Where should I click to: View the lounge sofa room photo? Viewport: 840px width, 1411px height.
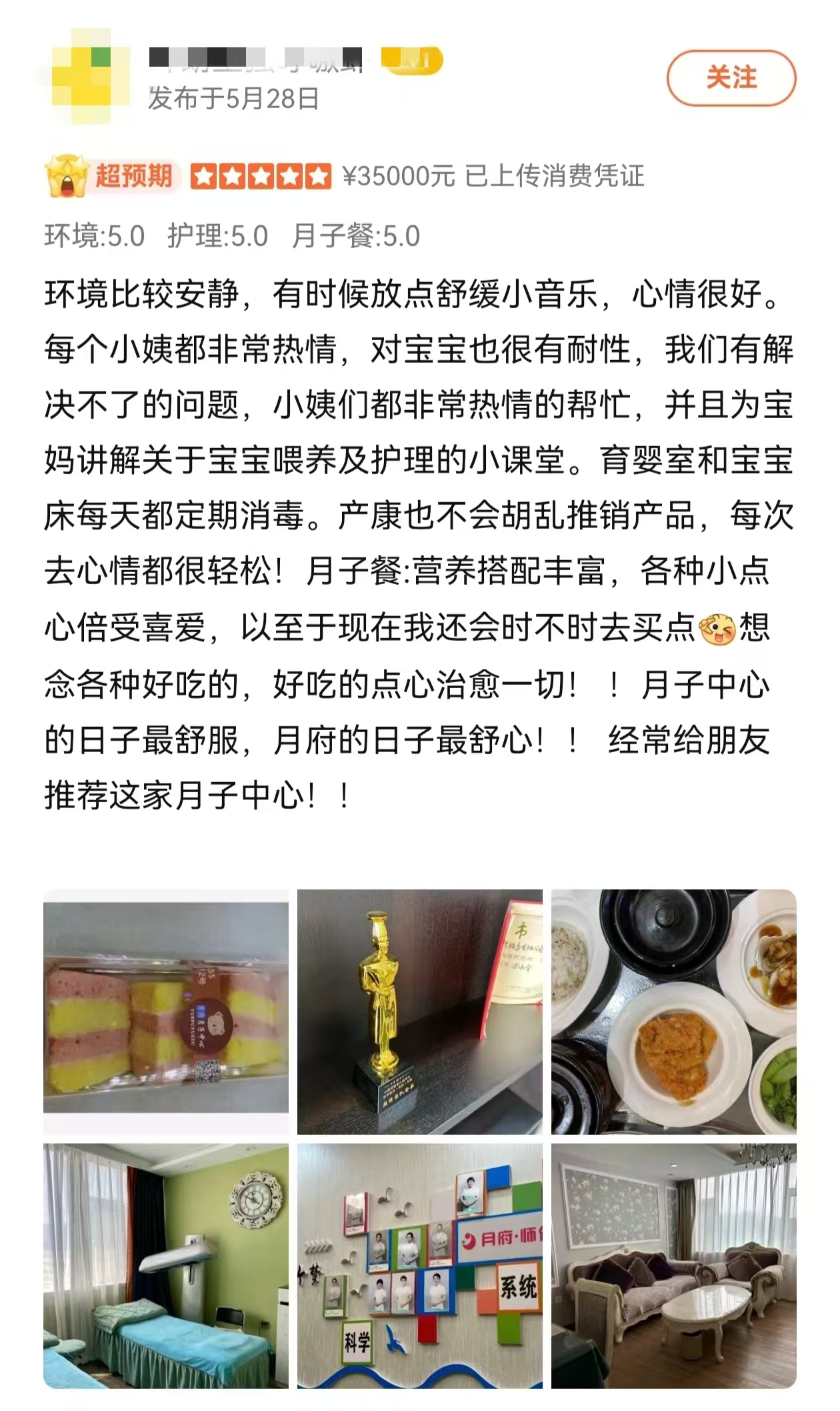click(x=673, y=1265)
